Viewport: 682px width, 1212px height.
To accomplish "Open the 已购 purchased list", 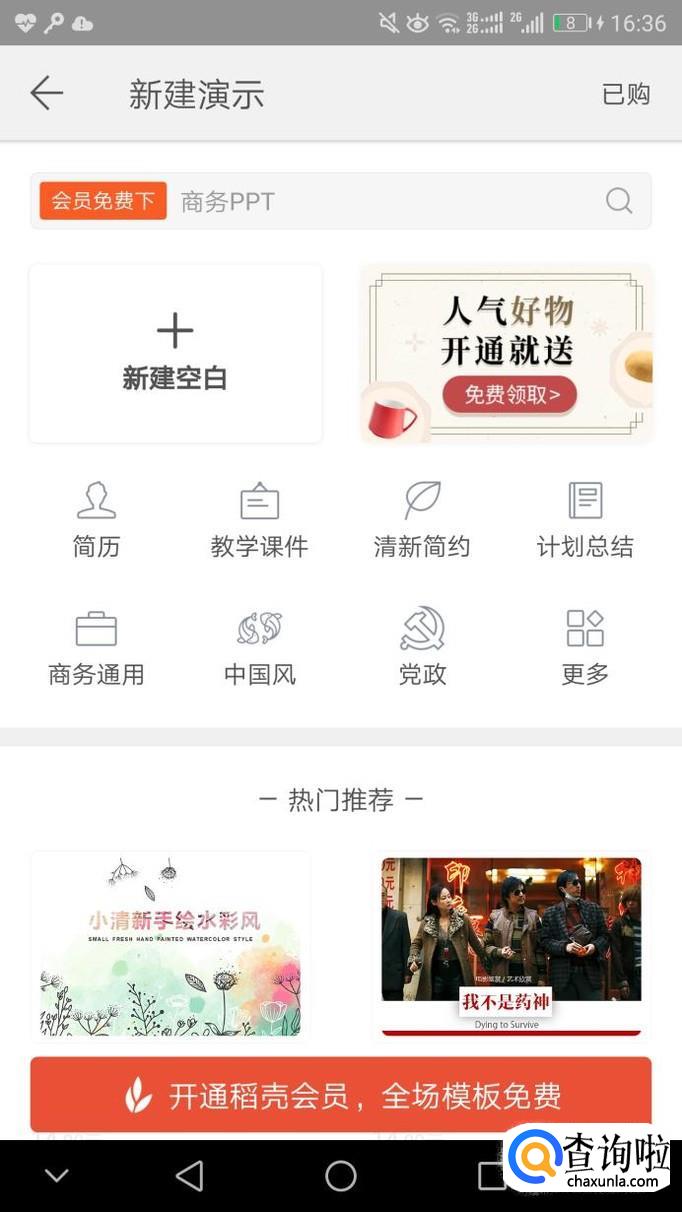I will pos(626,94).
